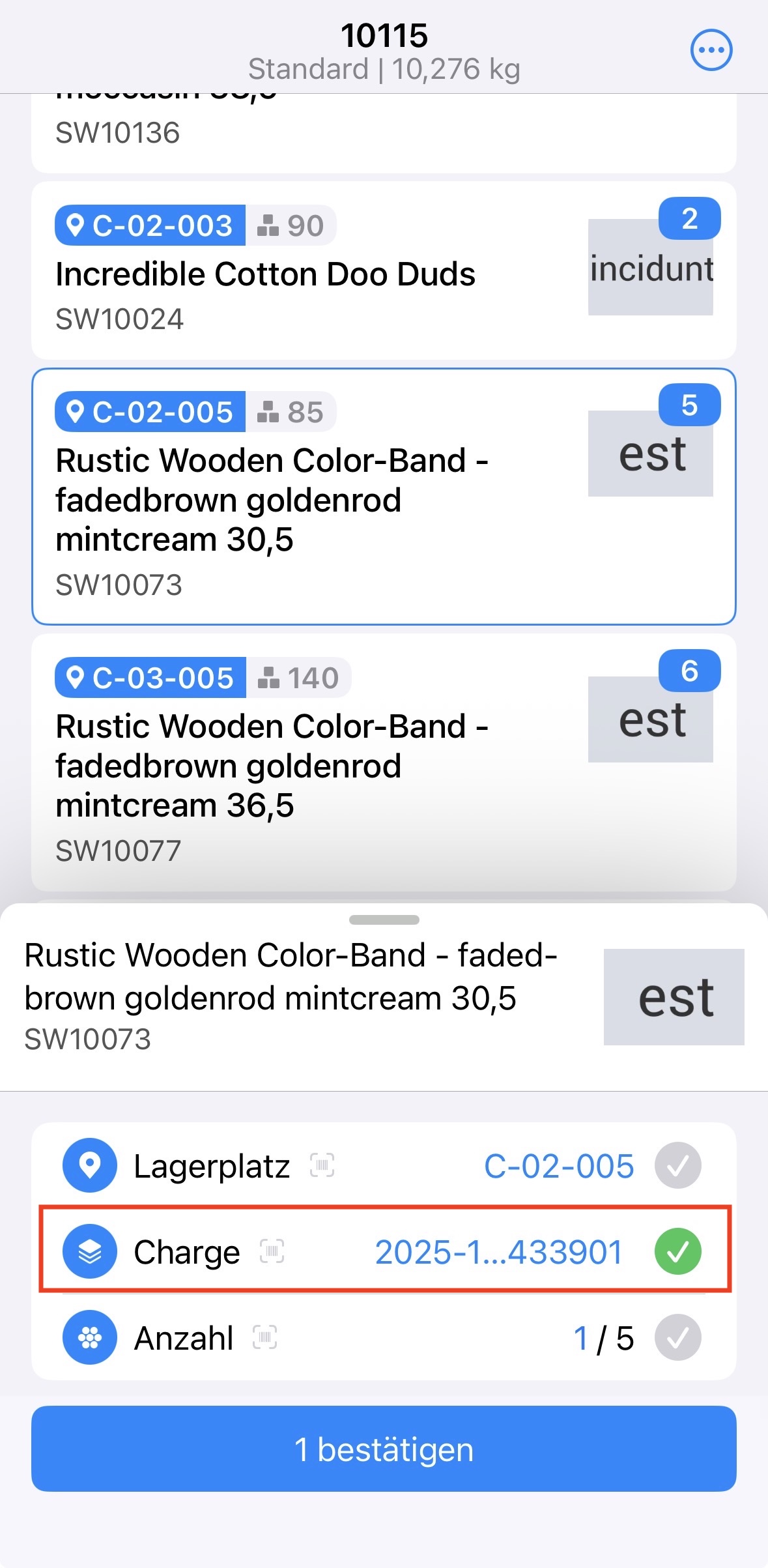Confirm with the 1 bestätigen button
The image size is (768, 1568).
tap(384, 1449)
